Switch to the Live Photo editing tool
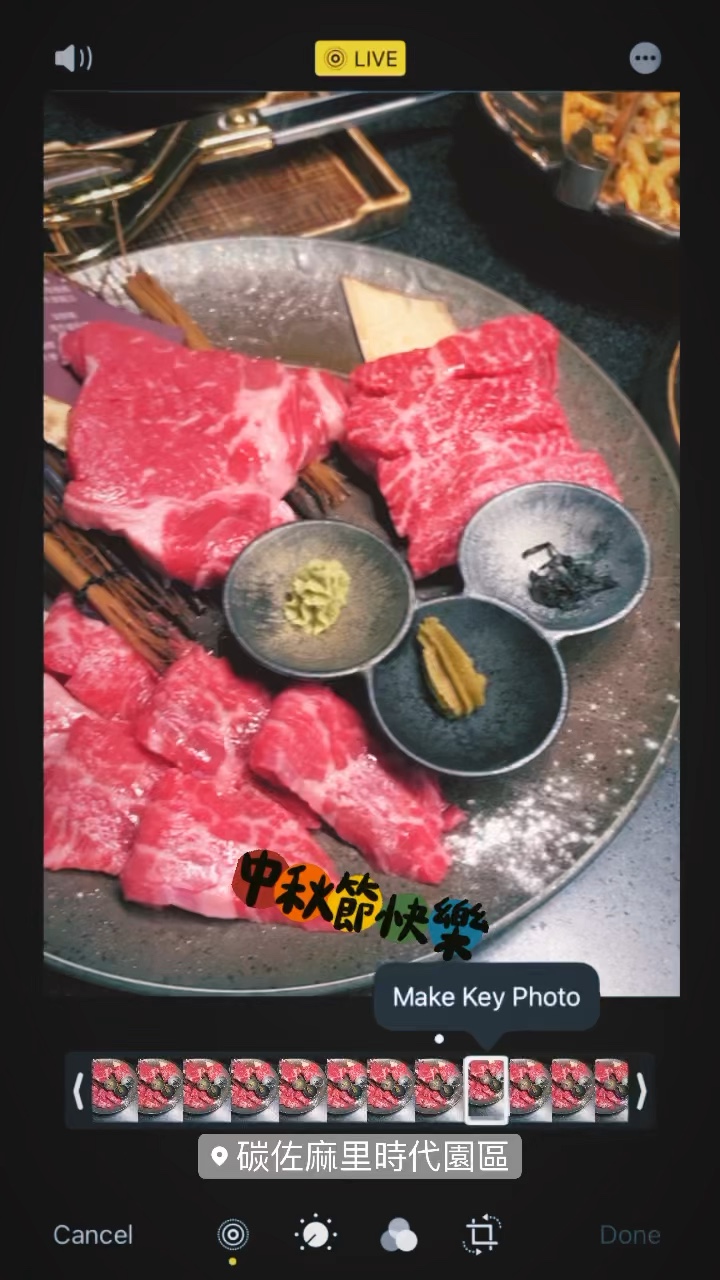This screenshot has width=720, height=1280. coord(233,1235)
